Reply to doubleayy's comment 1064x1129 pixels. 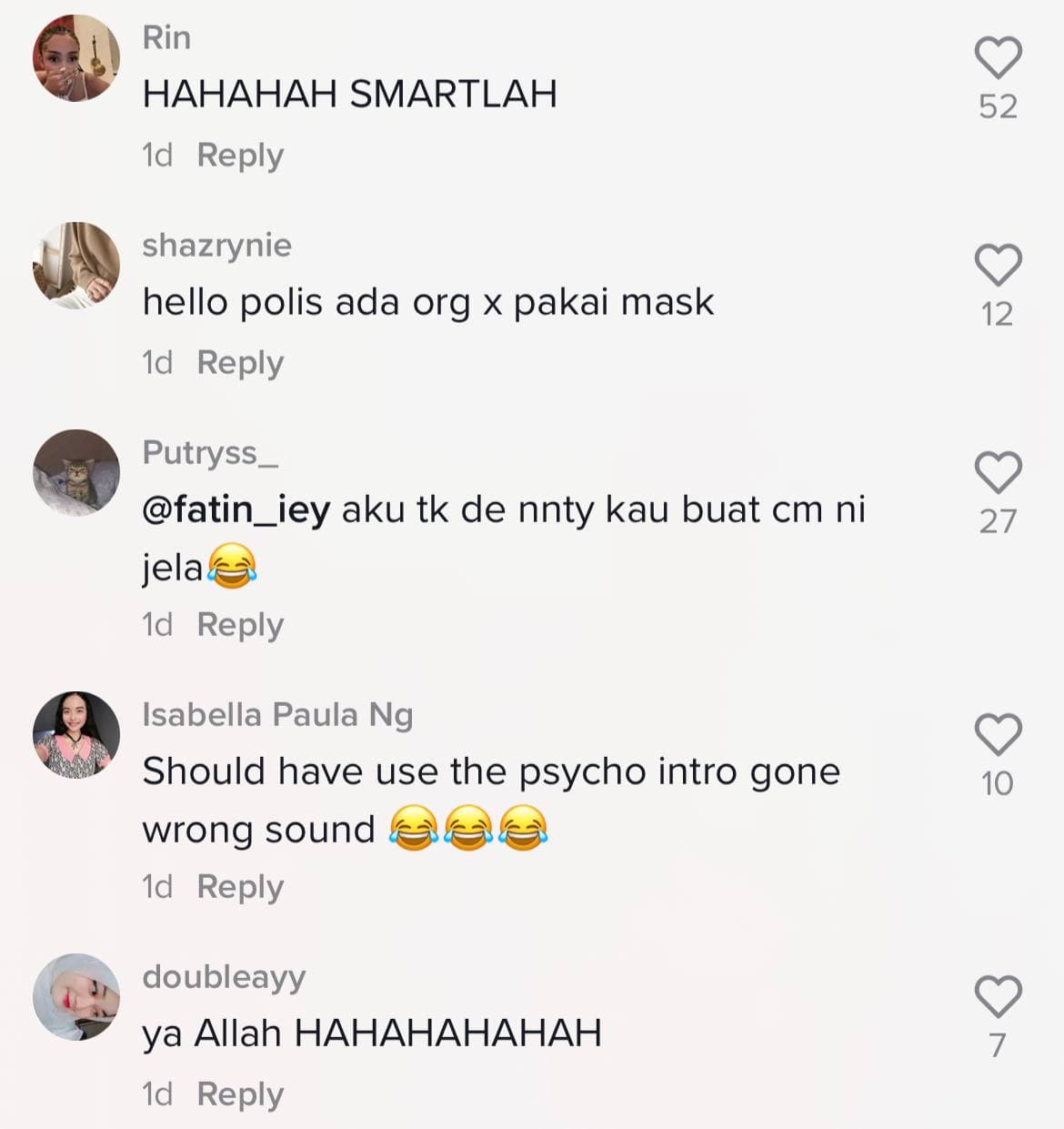point(240,1094)
